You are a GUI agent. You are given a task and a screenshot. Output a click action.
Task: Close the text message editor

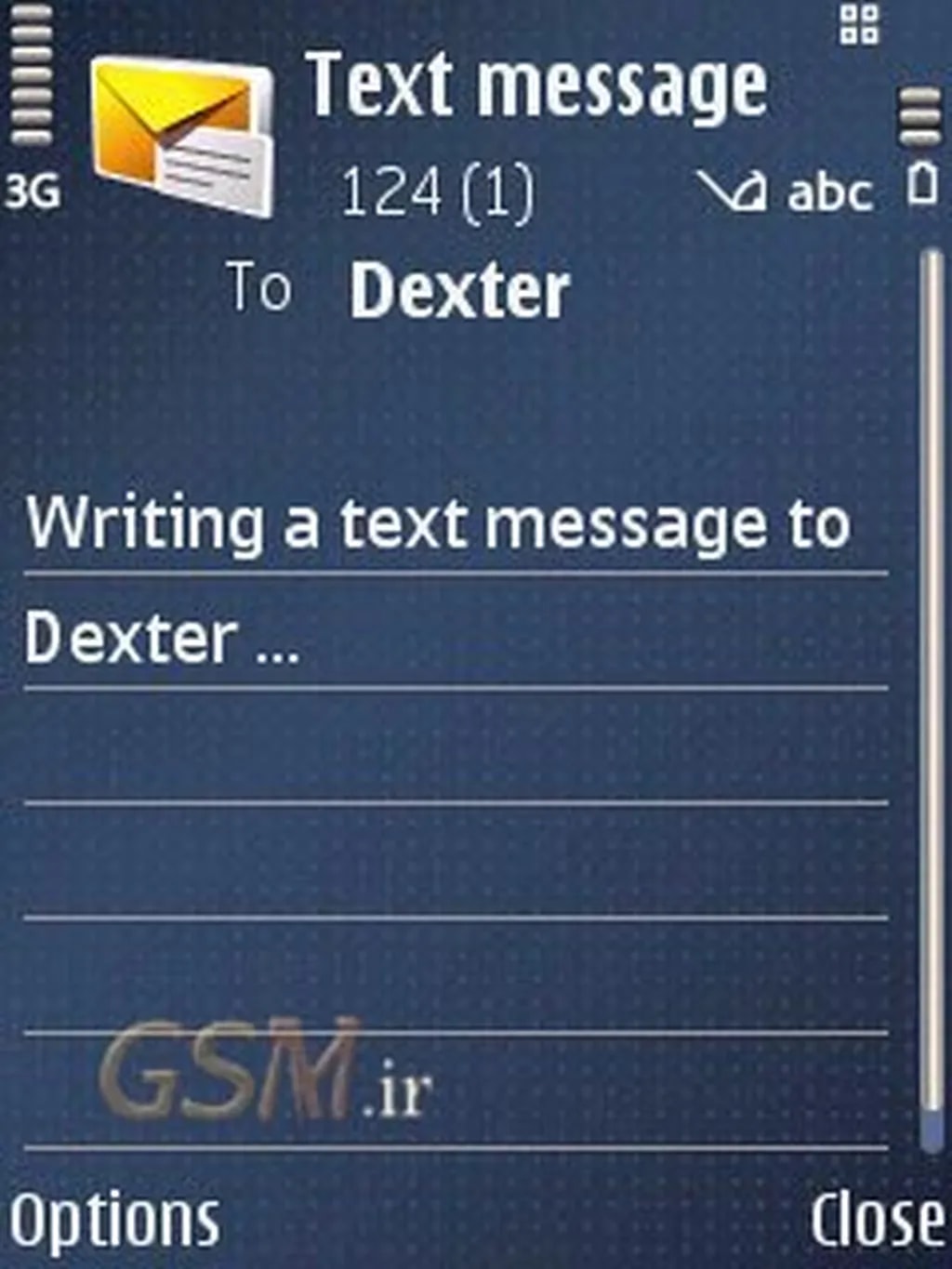click(876, 1219)
